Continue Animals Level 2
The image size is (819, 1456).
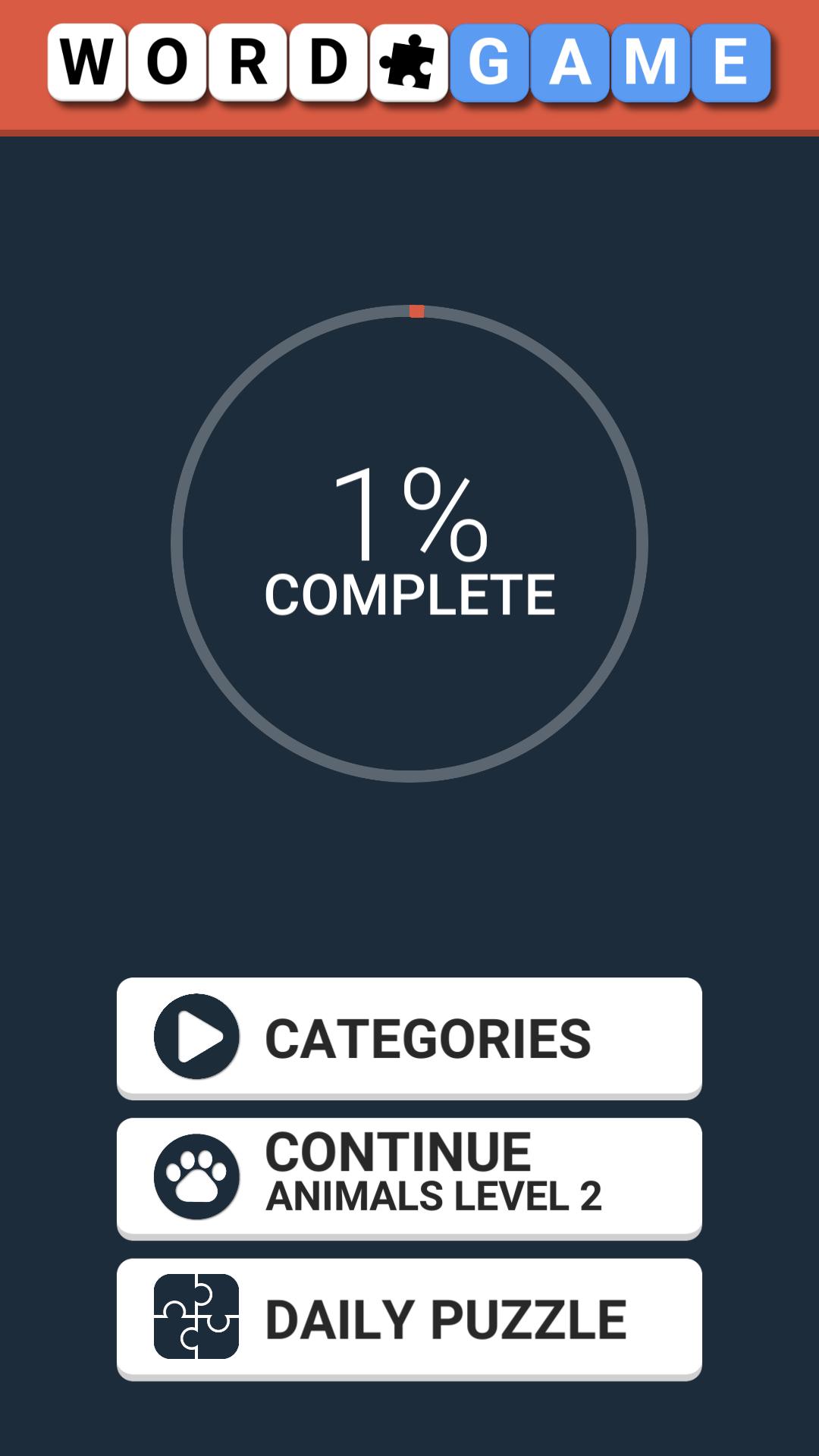coord(409,1177)
